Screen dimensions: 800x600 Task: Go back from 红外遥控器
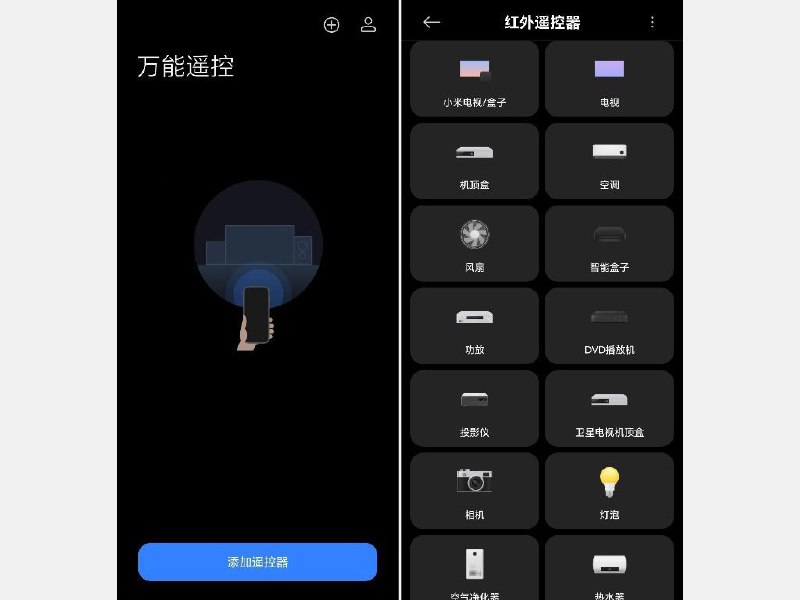pyautogui.click(x=432, y=22)
